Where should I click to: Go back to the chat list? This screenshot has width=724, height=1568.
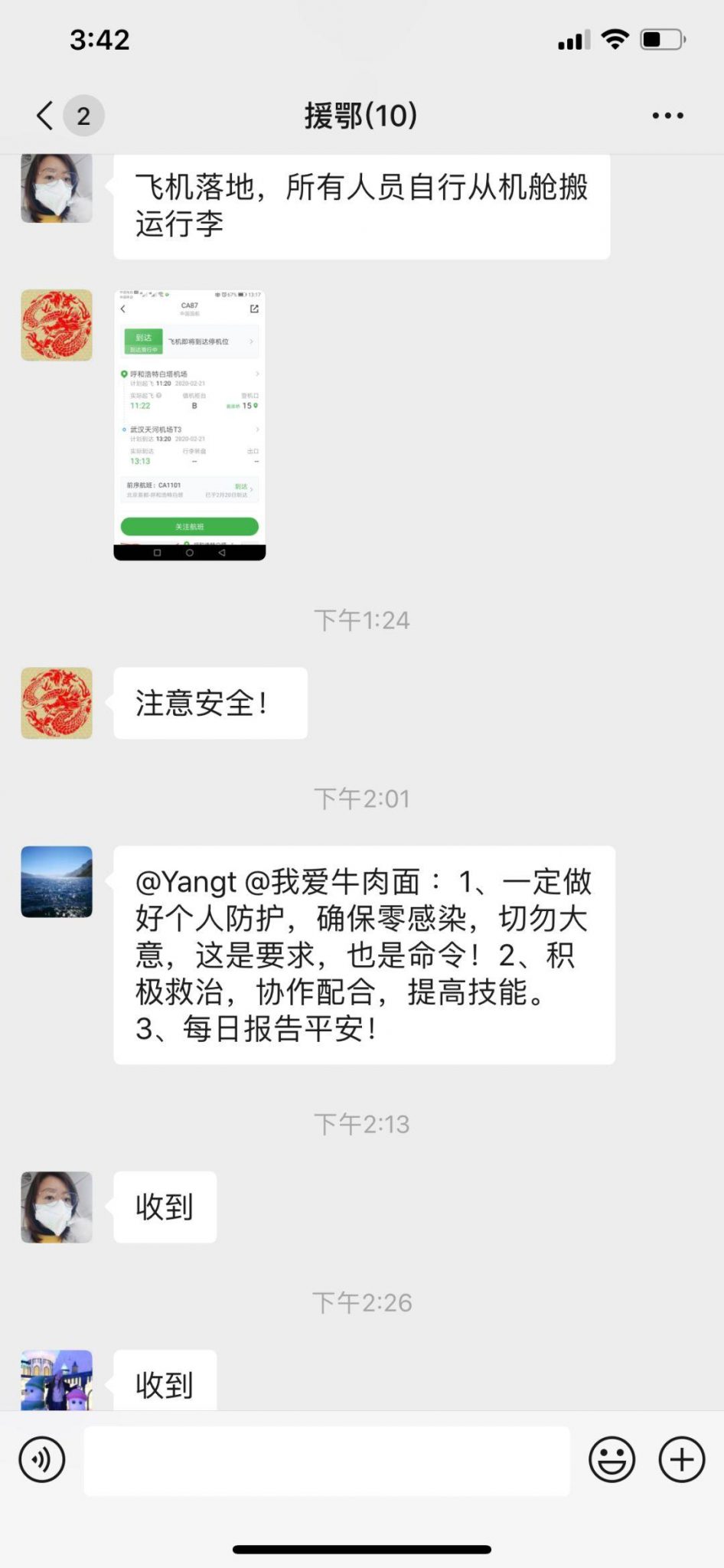pyautogui.click(x=46, y=116)
